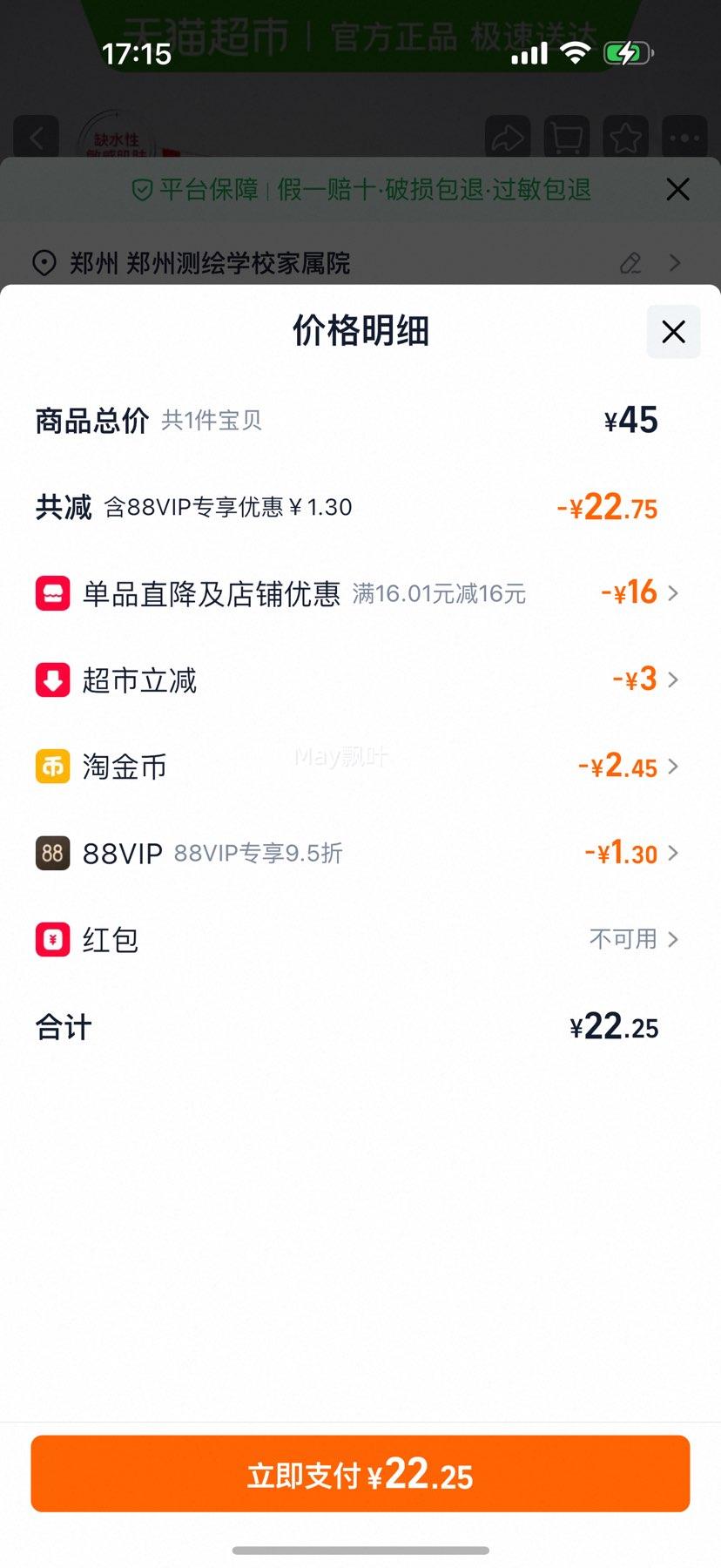721x1568 pixels.
Task: Click the address edit pencil icon
Action: click(x=630, y=262)
